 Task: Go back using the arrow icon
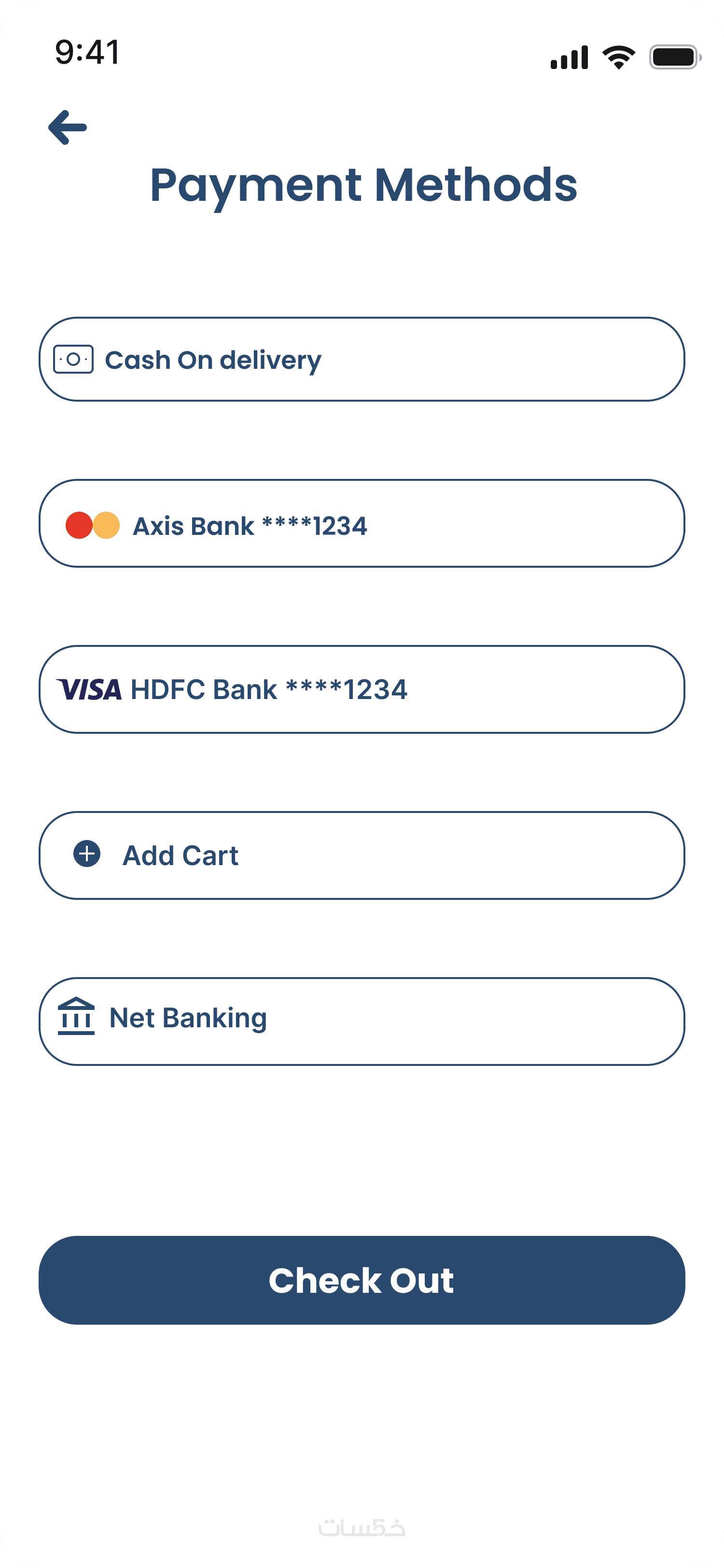point(68,127)
